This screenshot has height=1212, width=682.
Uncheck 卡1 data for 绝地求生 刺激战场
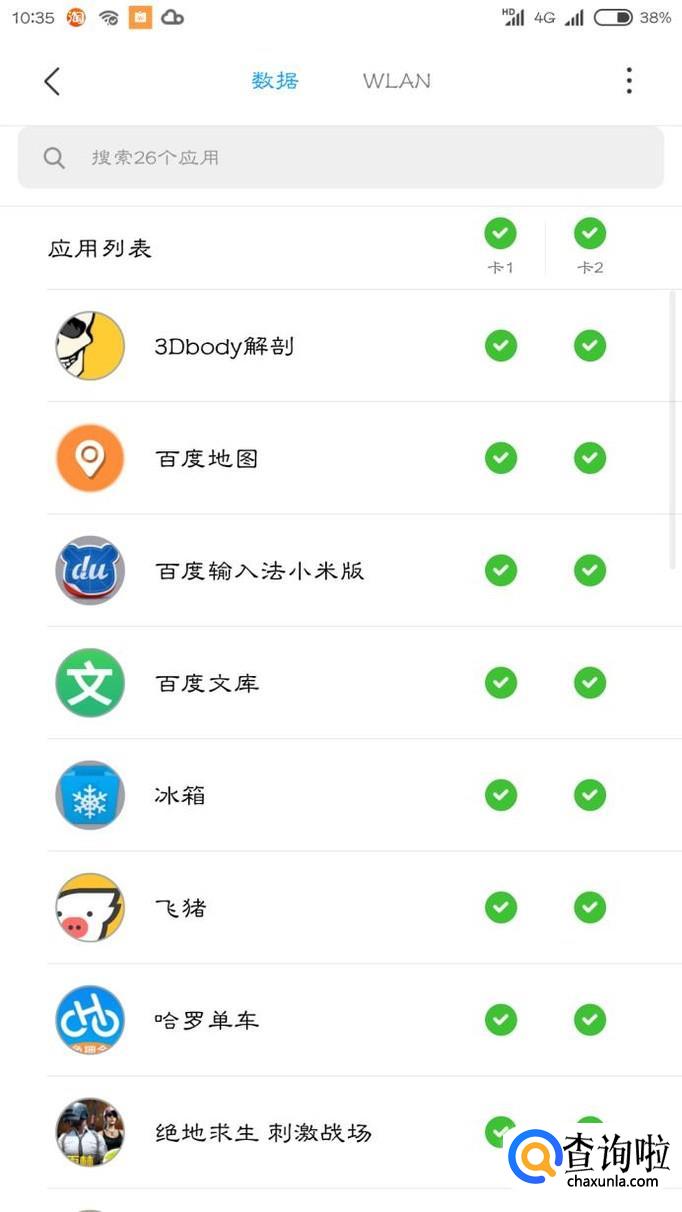[497, 1130]
